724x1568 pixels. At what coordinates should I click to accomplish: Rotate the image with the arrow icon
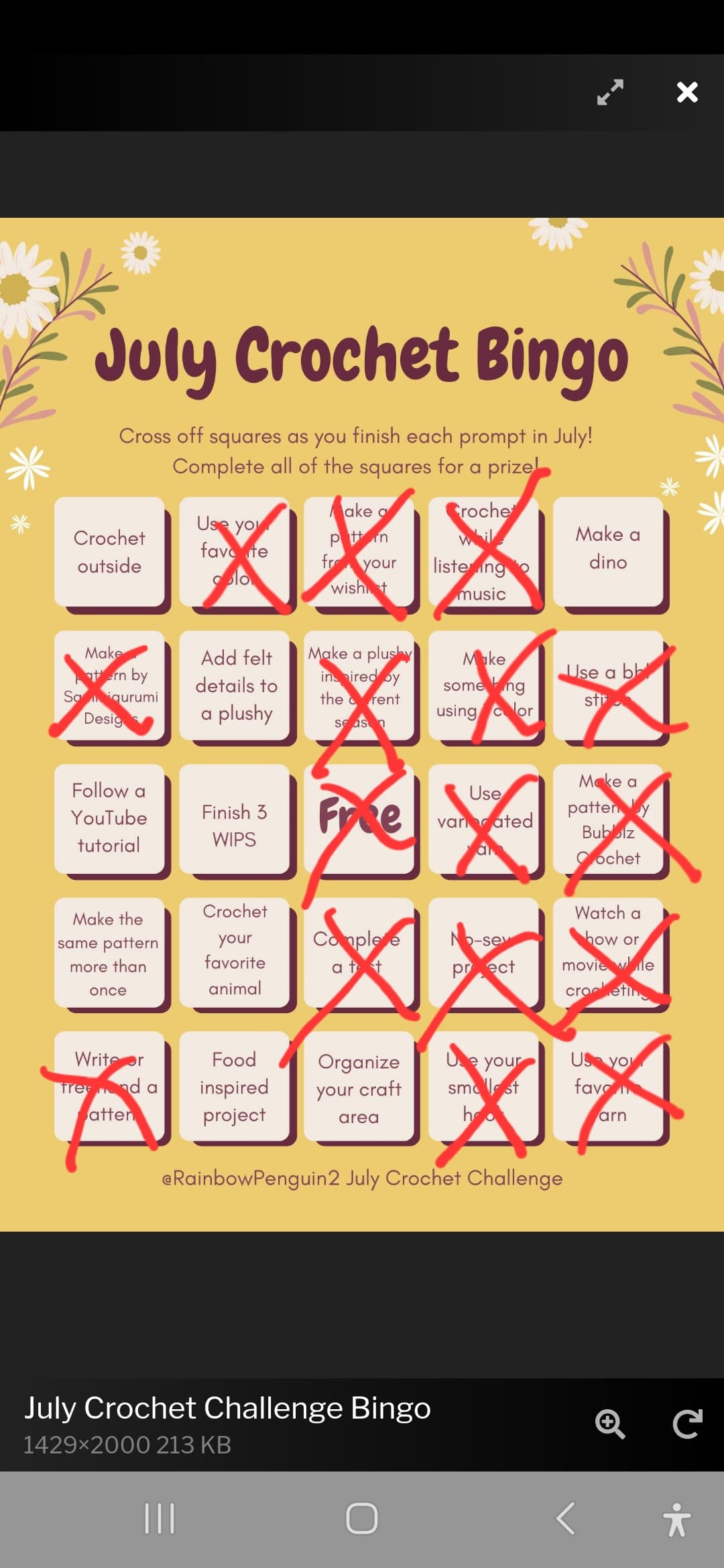point(687,1424)
